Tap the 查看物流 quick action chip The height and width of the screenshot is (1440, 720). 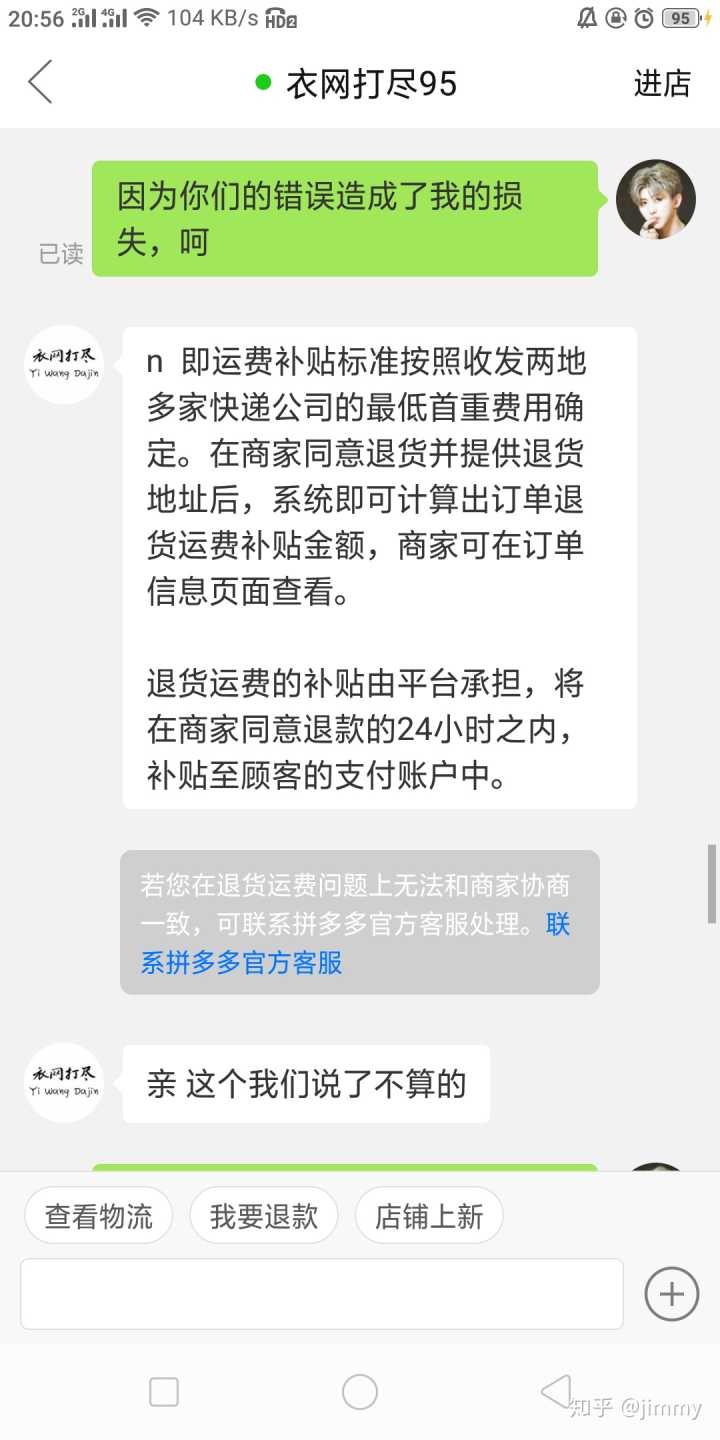[x=99, y=1215]
